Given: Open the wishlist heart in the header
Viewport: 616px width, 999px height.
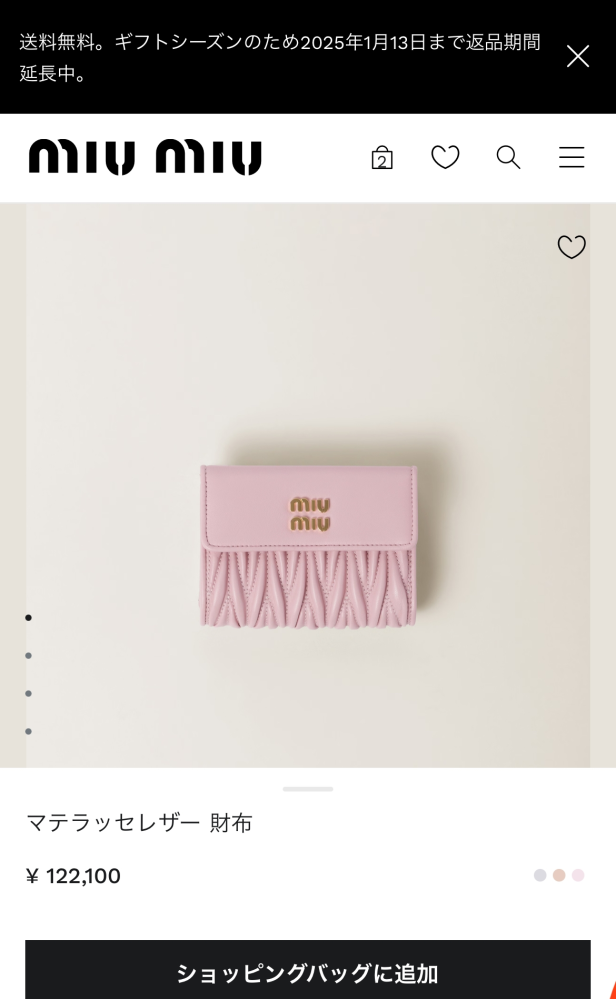Looking at the screenshot, I should [445, 157].
